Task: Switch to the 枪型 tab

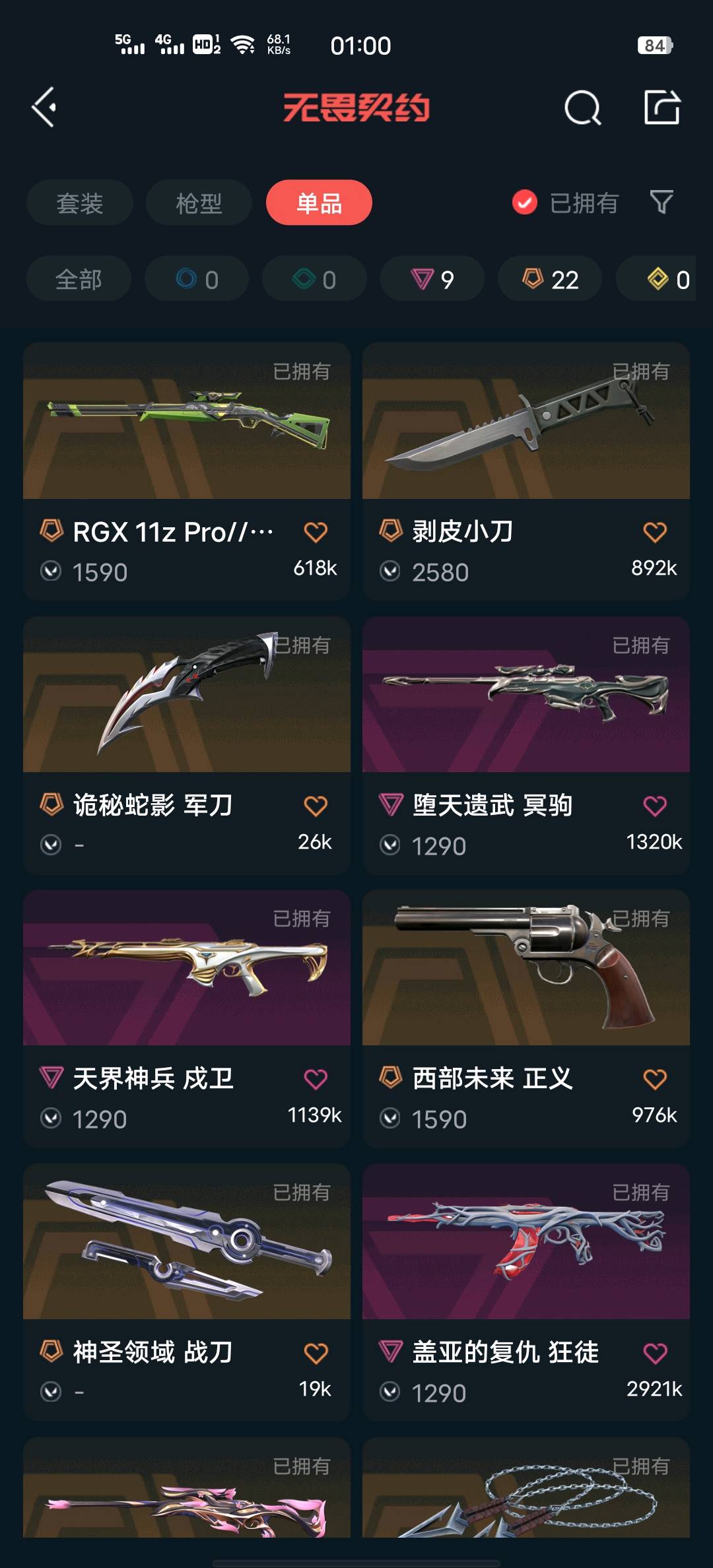Action: click(199, 203)
